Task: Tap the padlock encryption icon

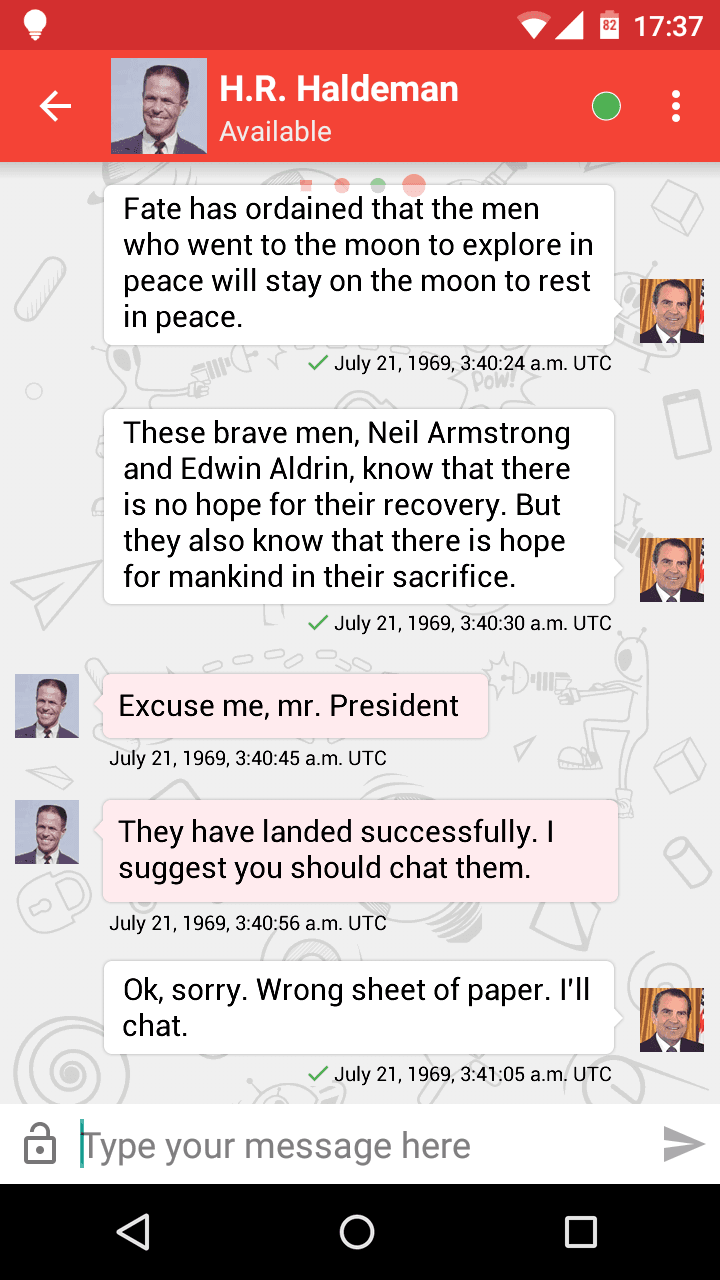Action: click(x=40, y=1144)
